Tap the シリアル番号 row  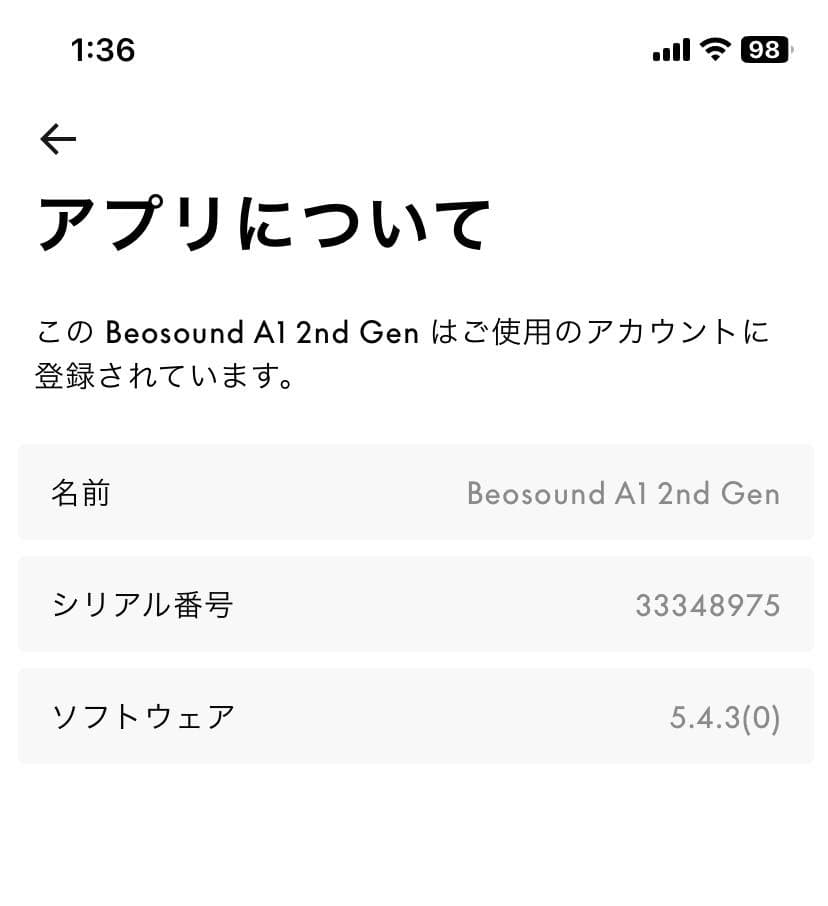coord(414,604)
